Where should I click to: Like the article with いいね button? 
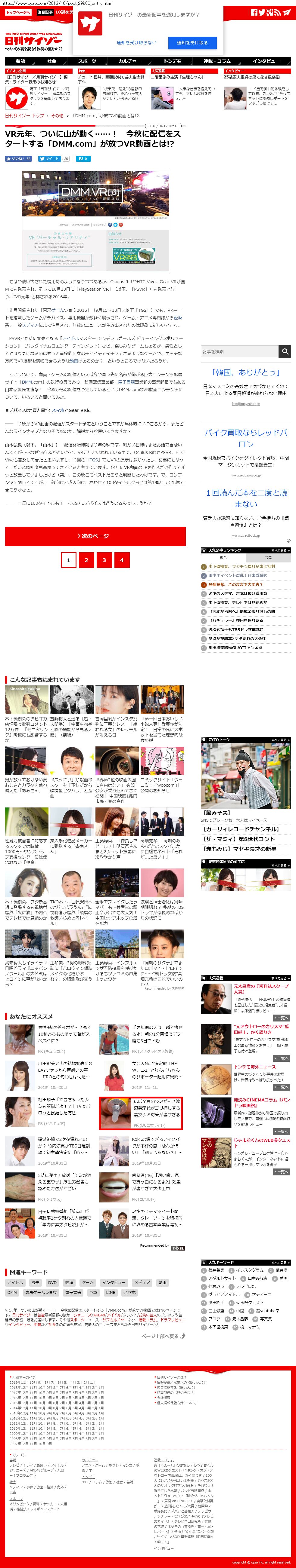click(x=18, y=158)
